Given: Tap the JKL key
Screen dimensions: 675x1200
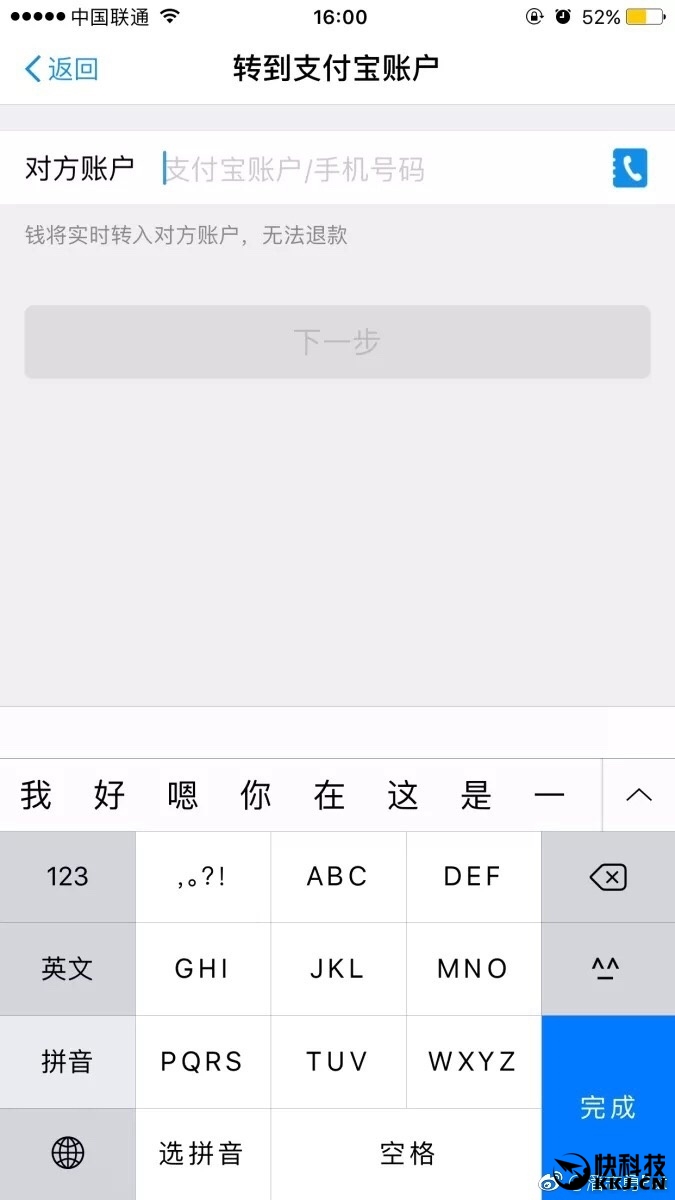Looking at the screenshot, I should tap(338, 968).
